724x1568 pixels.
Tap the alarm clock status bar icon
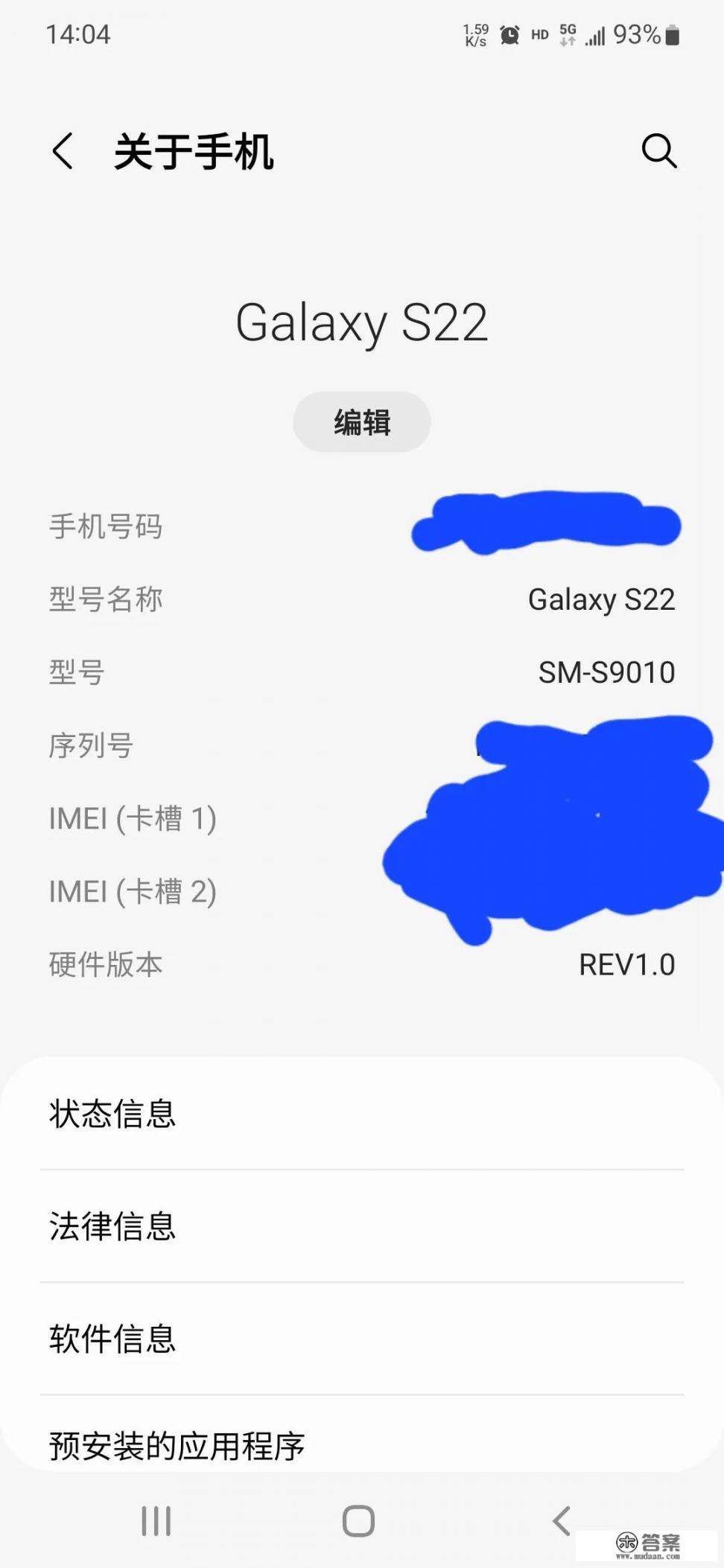(508, 34)
